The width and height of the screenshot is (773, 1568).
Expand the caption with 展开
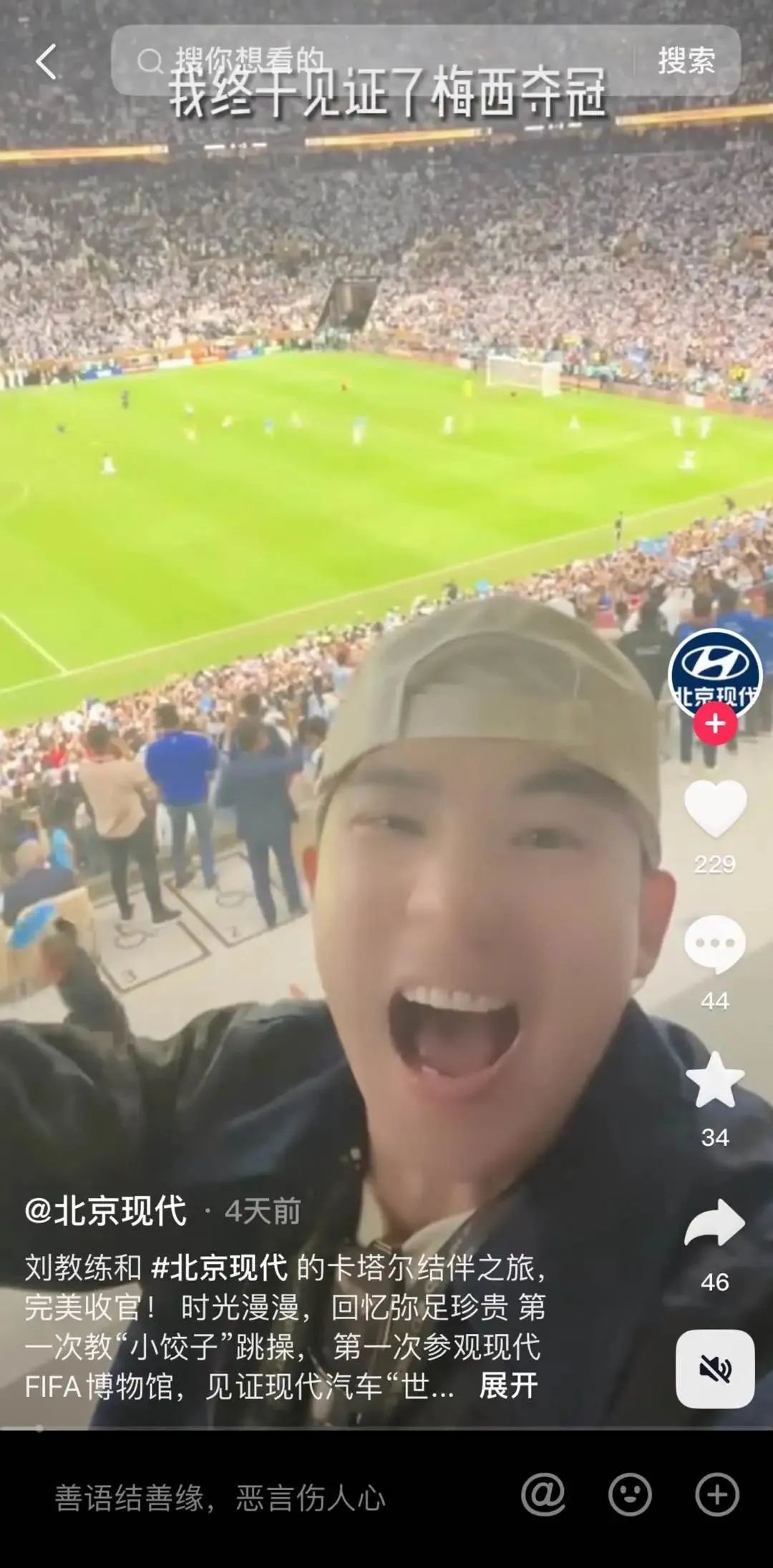click(508, 1386)
